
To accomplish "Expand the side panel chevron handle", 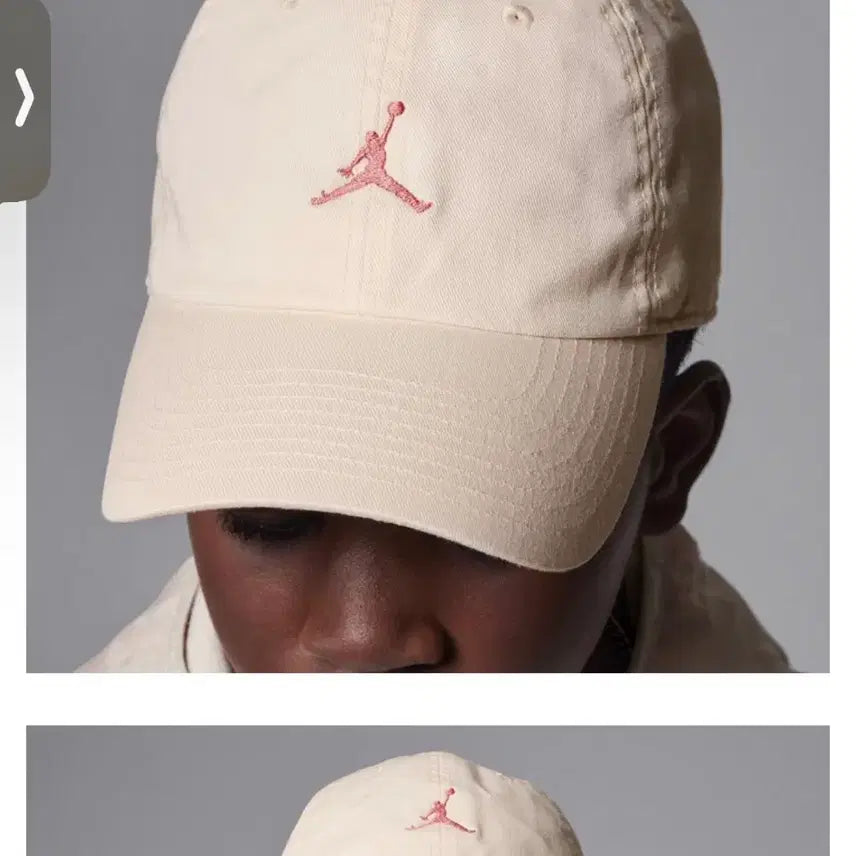I will click(x=24, y=99).
